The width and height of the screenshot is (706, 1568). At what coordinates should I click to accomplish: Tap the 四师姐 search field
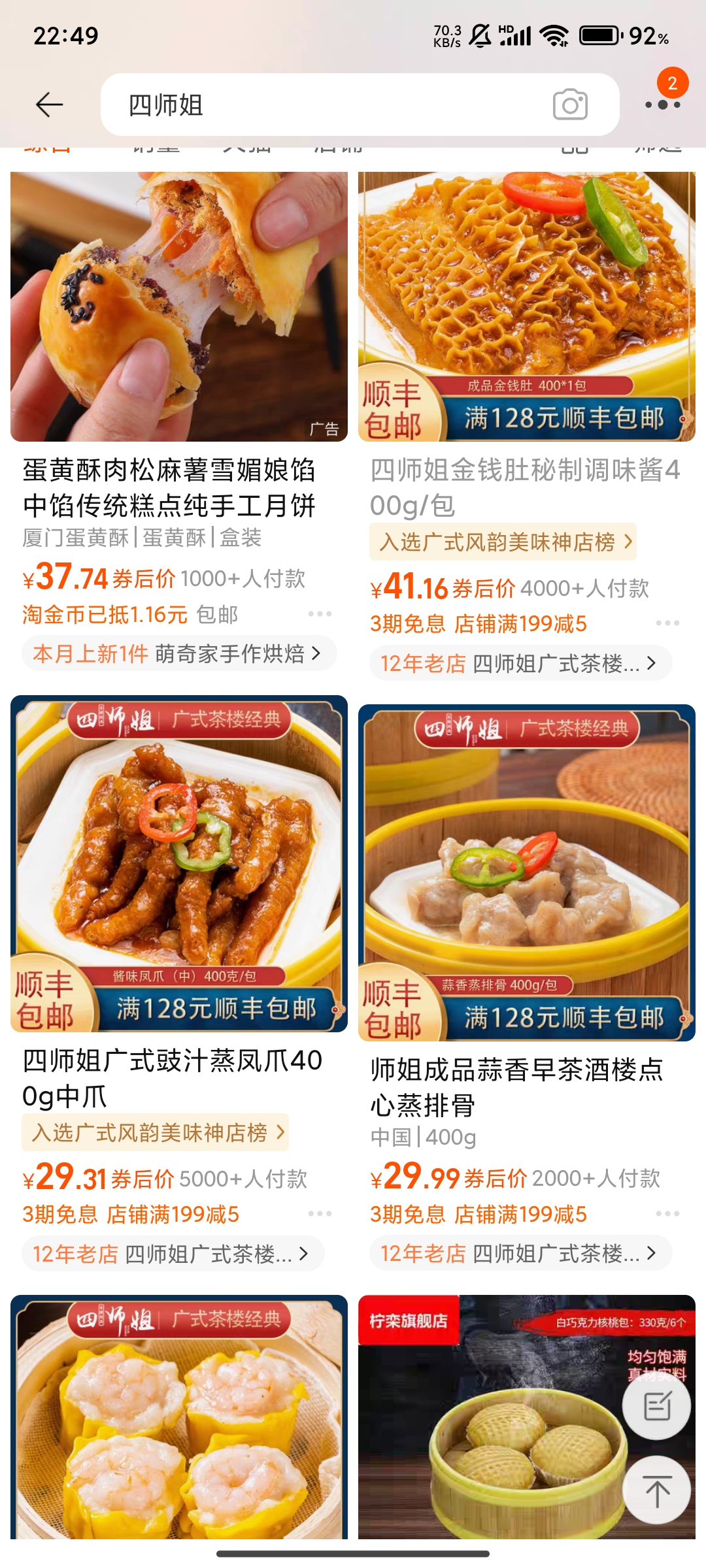(x=327, y=105)
